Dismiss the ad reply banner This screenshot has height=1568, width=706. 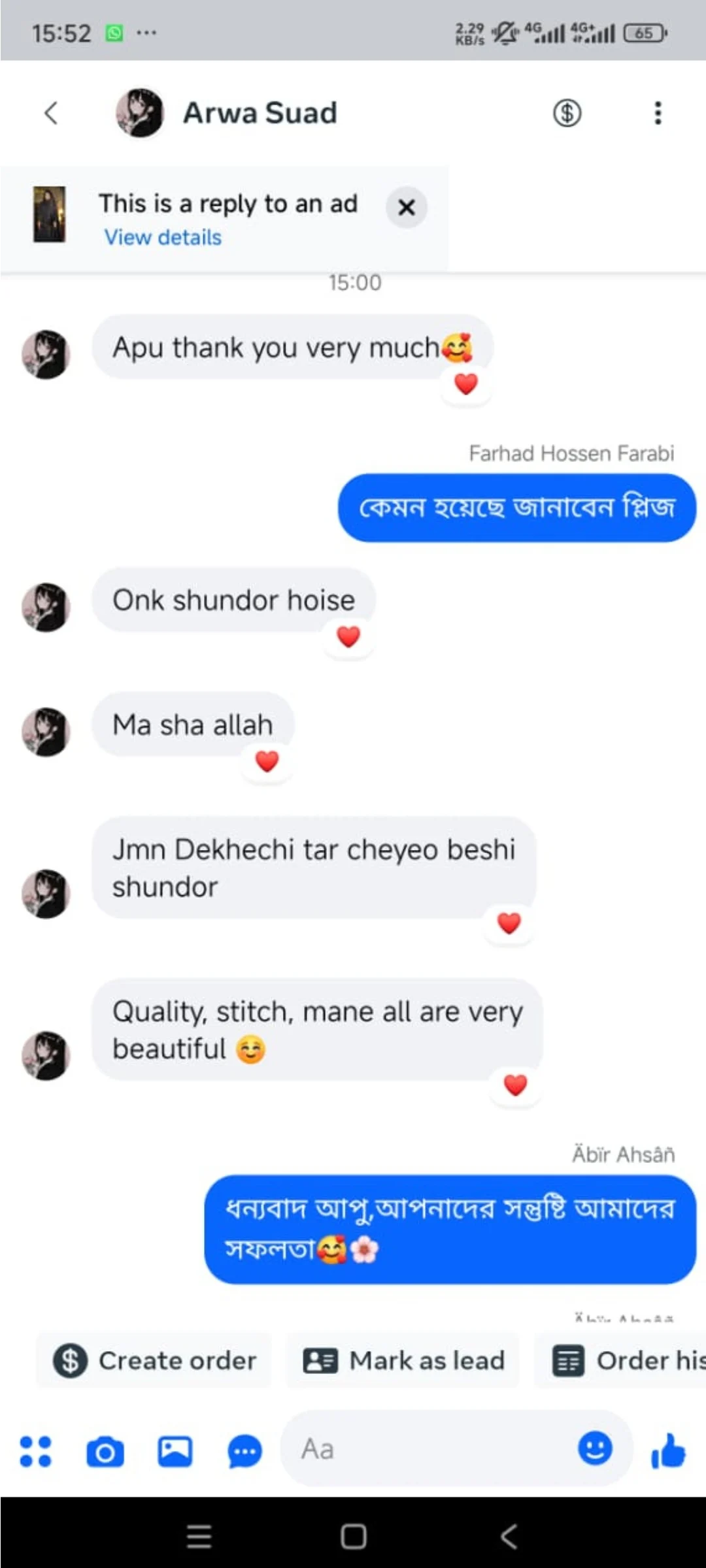click(406, 207)
